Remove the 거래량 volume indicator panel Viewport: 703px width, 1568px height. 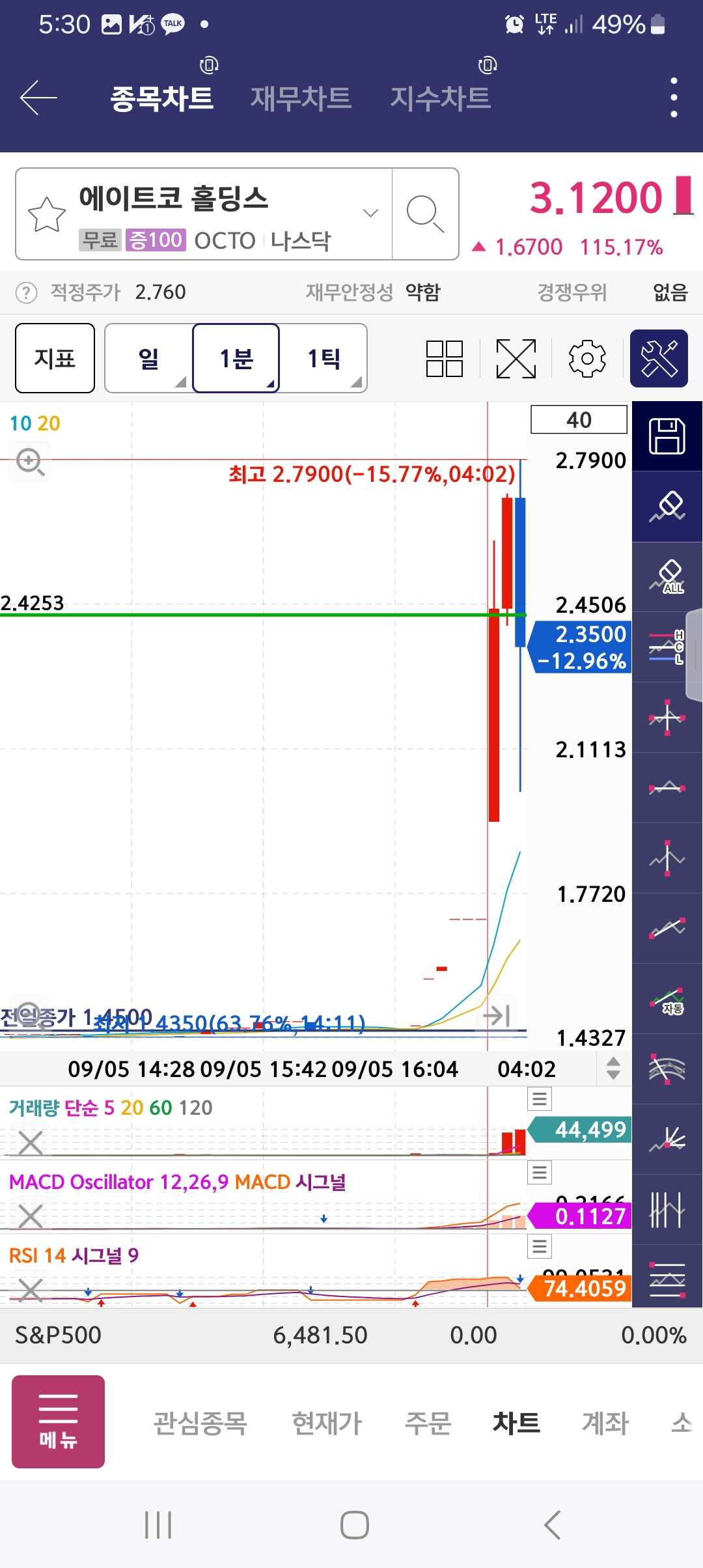pos(30,1142)
